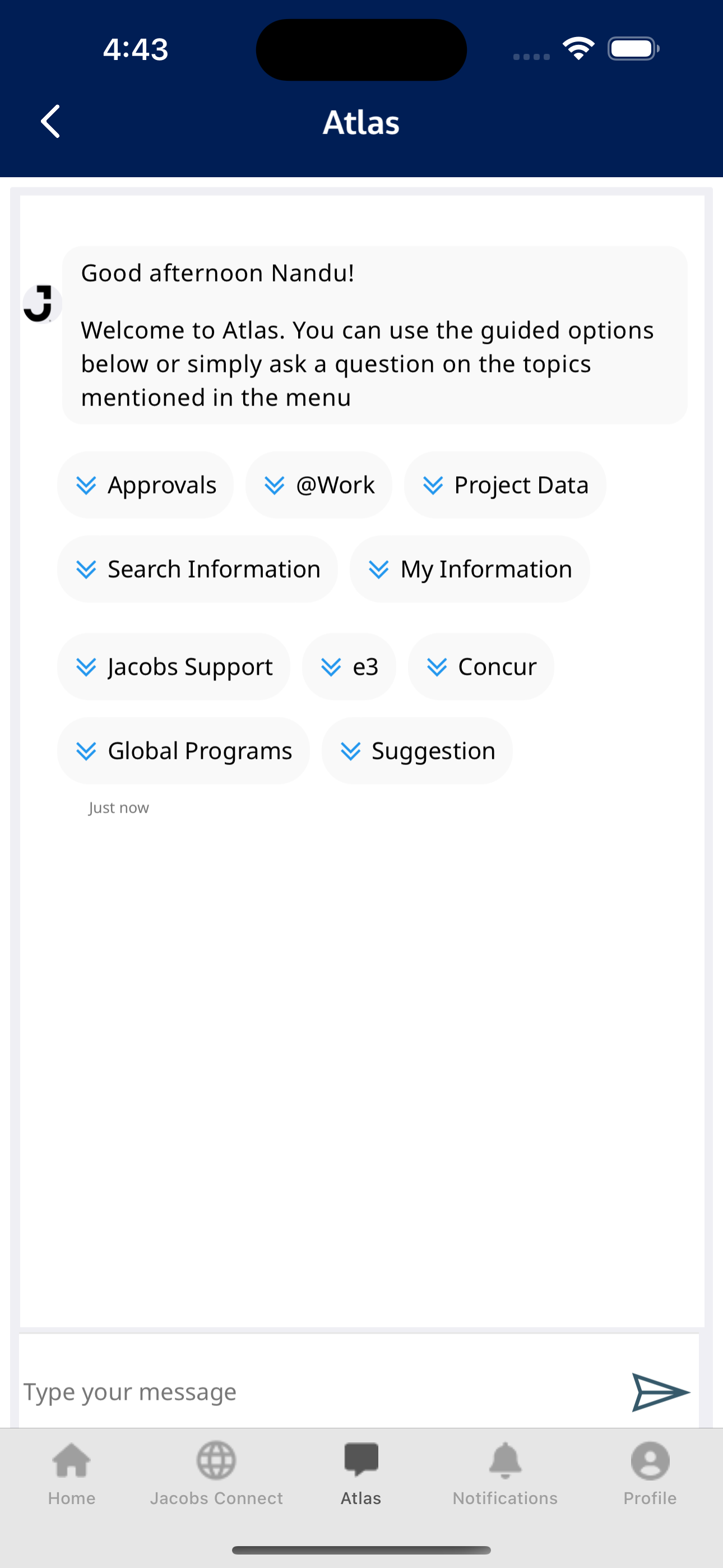Choose the @Work option
Viewport: 723px width, 1568px height.
(x=319, y=485)
